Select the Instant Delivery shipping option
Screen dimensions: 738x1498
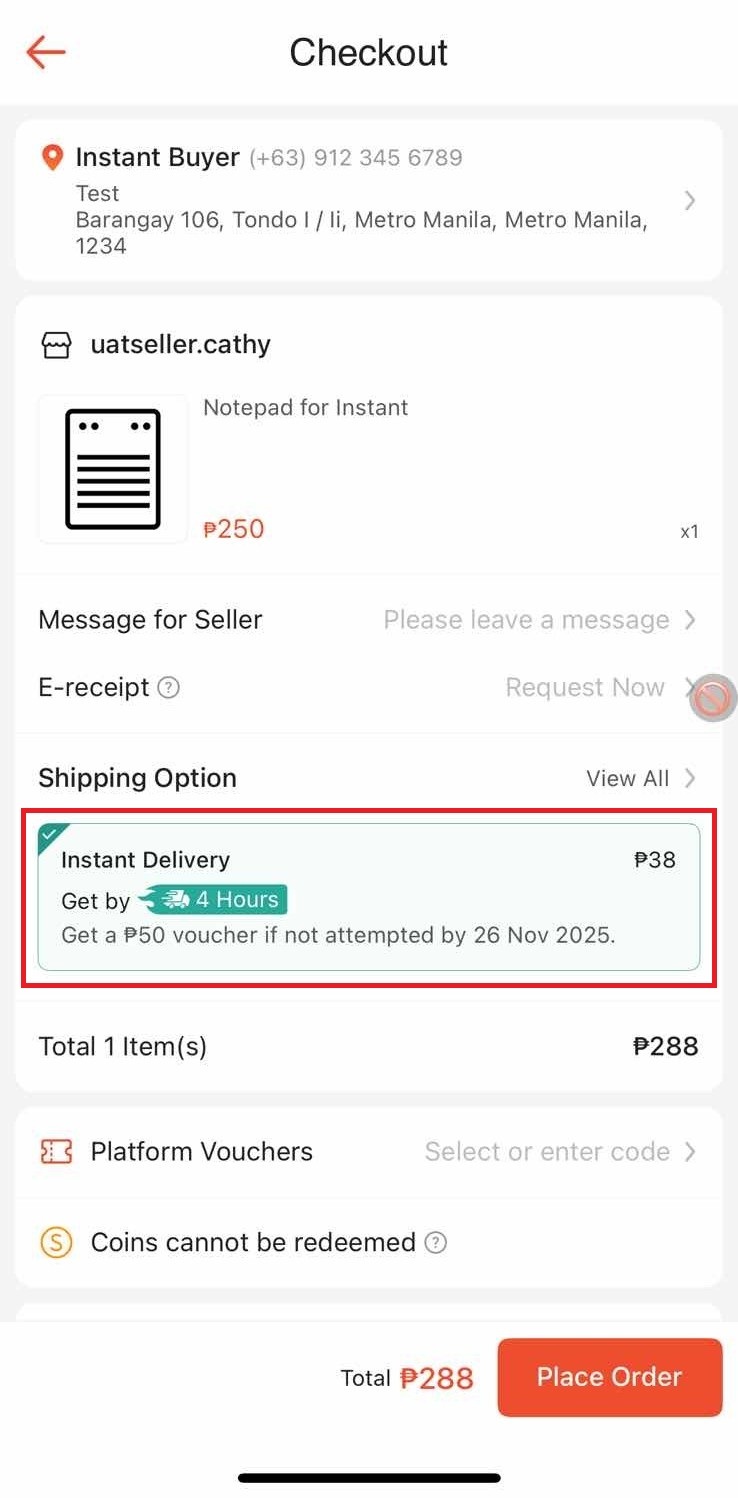(x=368, y=896)
